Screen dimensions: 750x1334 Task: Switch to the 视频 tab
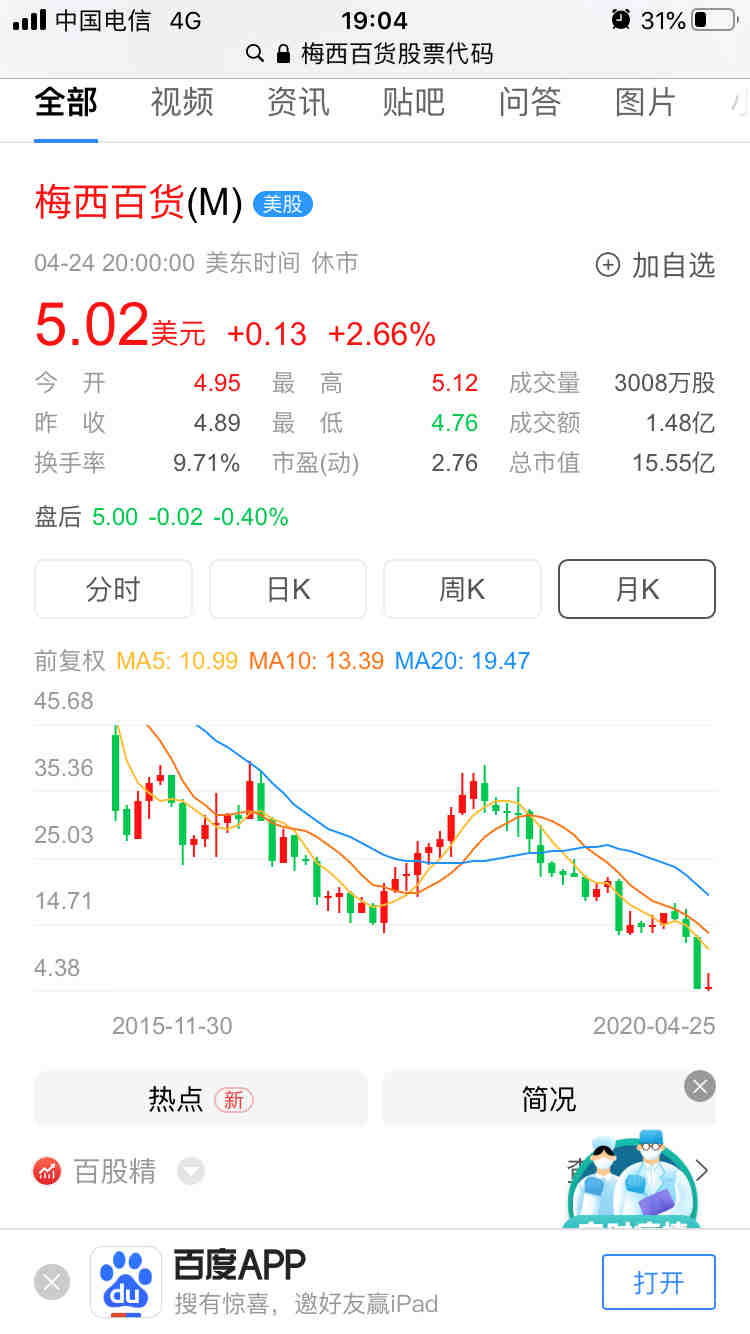click(182, 102)
